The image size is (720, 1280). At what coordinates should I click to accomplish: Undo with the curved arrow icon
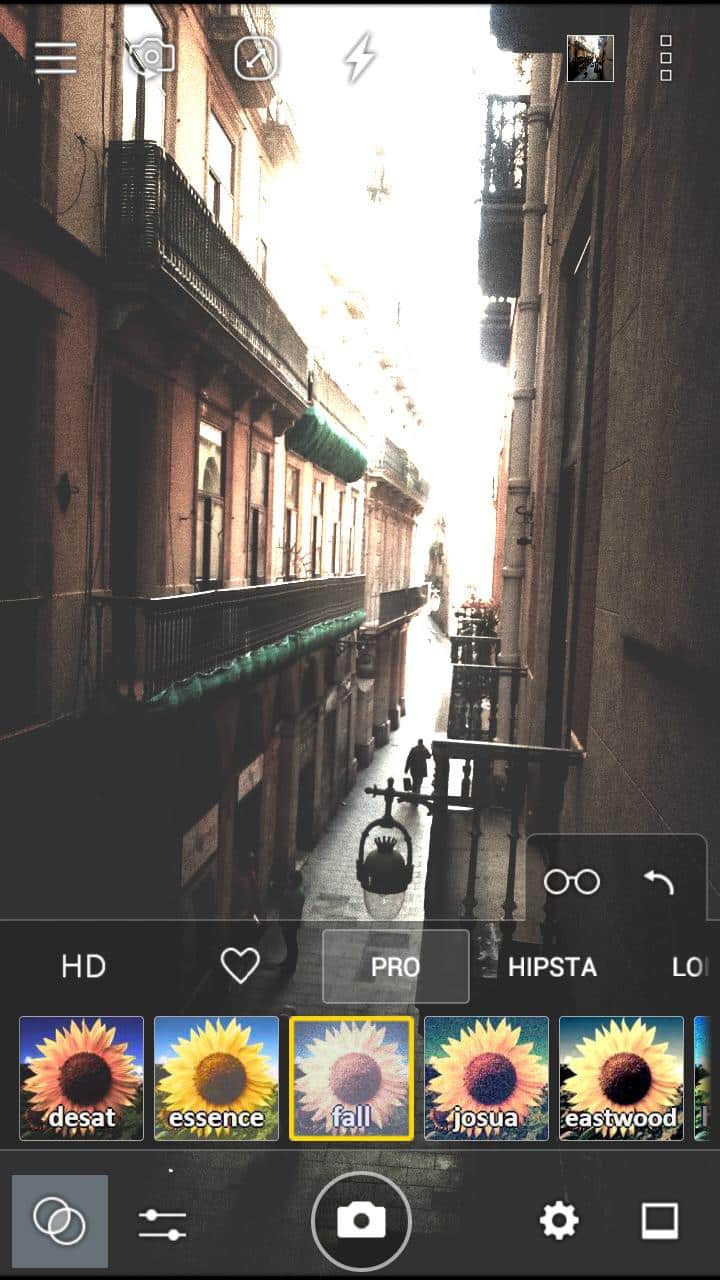659,882
